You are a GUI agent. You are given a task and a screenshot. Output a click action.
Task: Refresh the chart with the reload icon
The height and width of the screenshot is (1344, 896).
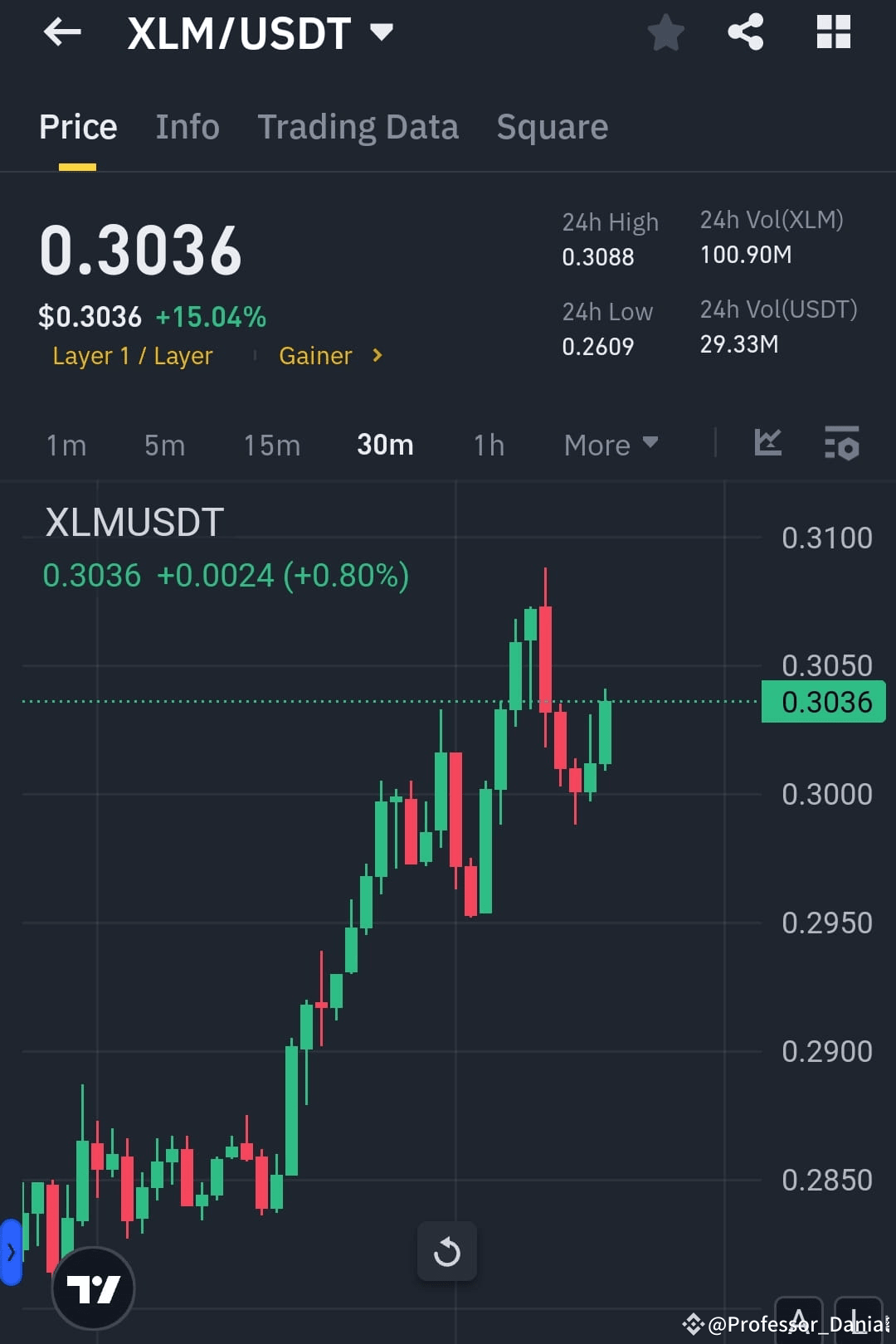tap(446, 1251)
